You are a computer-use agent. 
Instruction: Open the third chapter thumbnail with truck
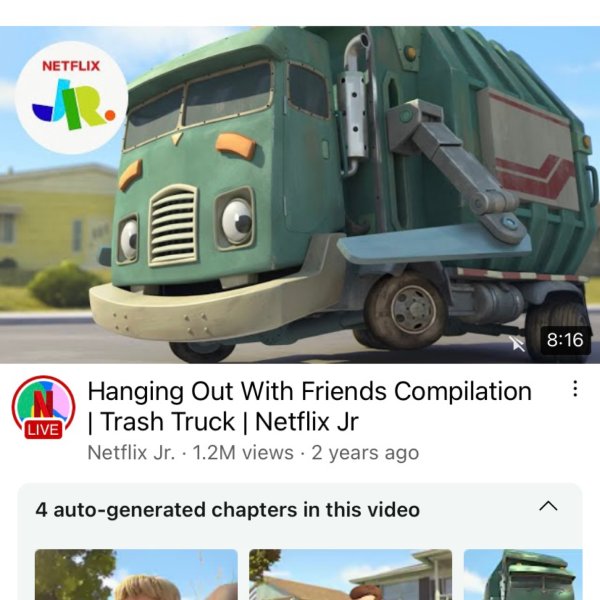pos(525,576)
